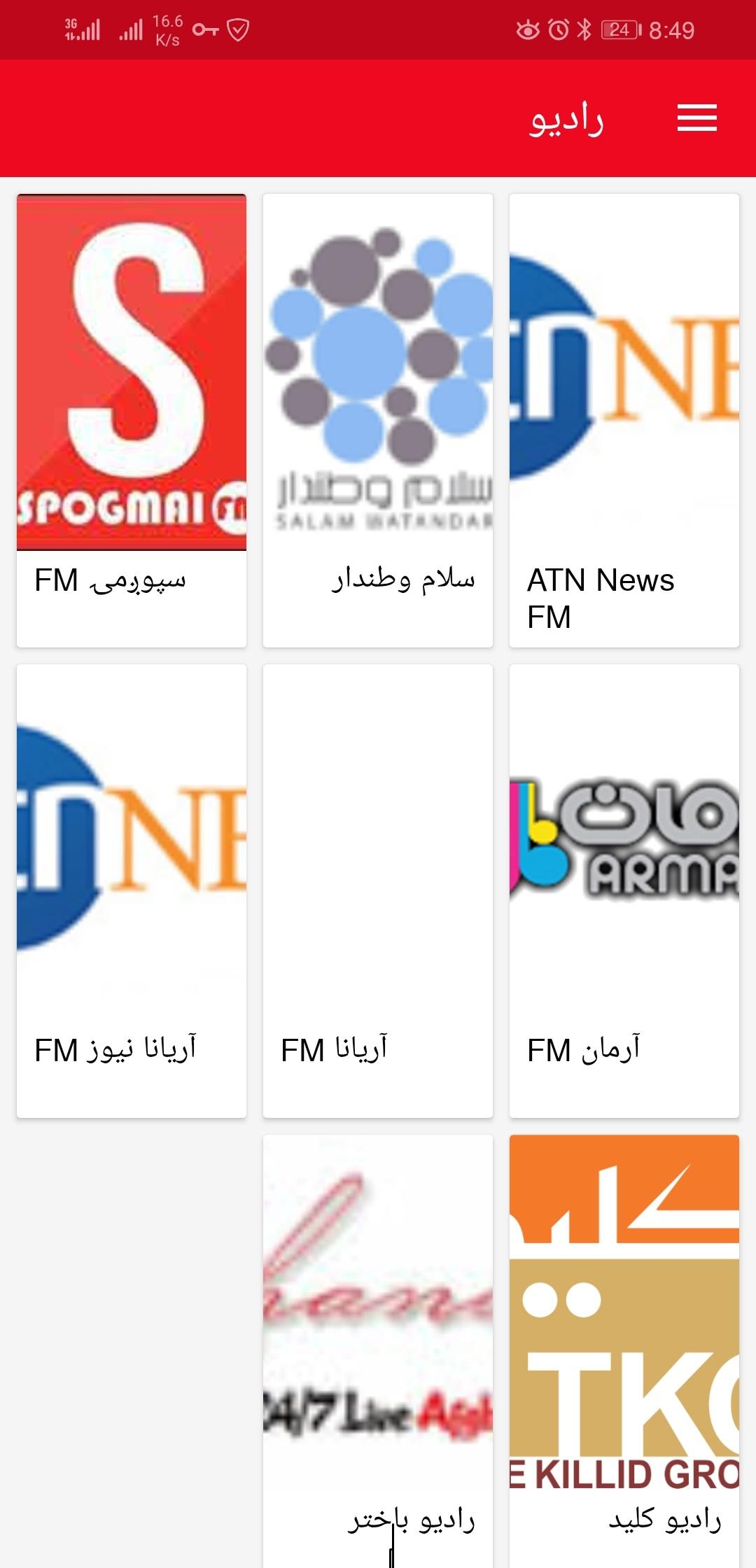Open the رادیو کلید Killid Group card
Image resolution: width=756 pixels, height=1568 pixels.
(624, 1351)
